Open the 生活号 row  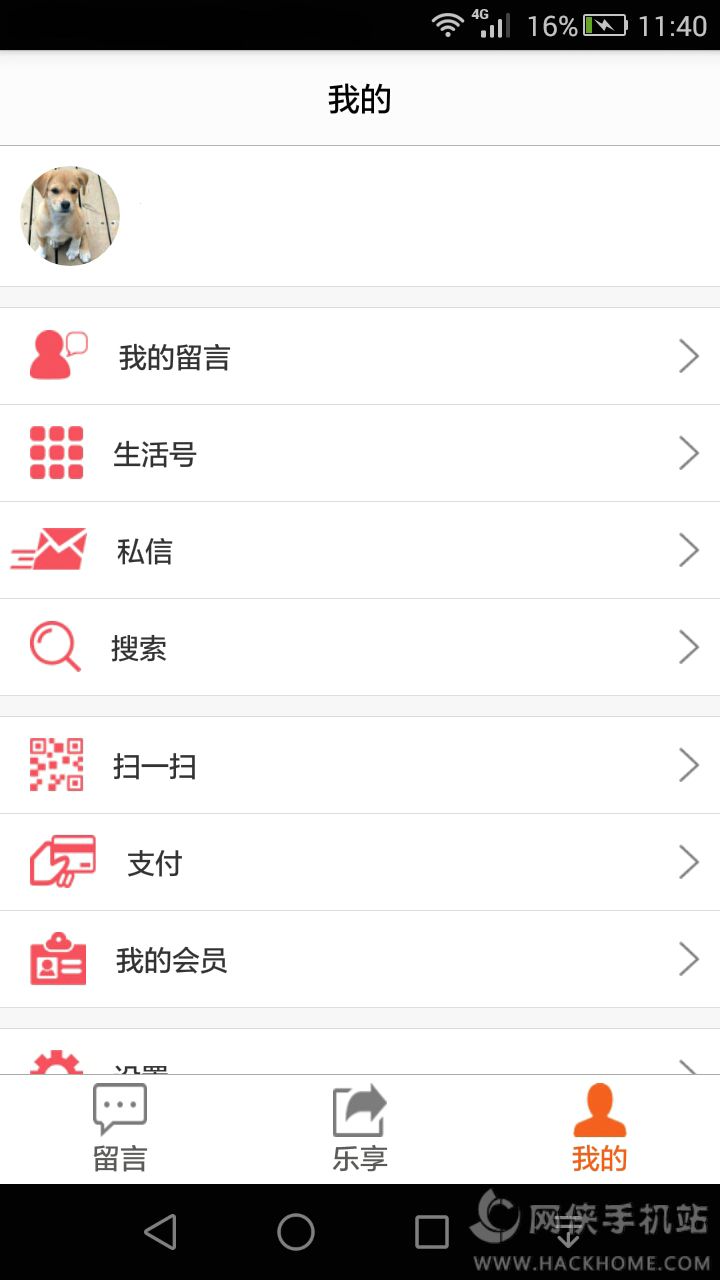coord(360,454)
